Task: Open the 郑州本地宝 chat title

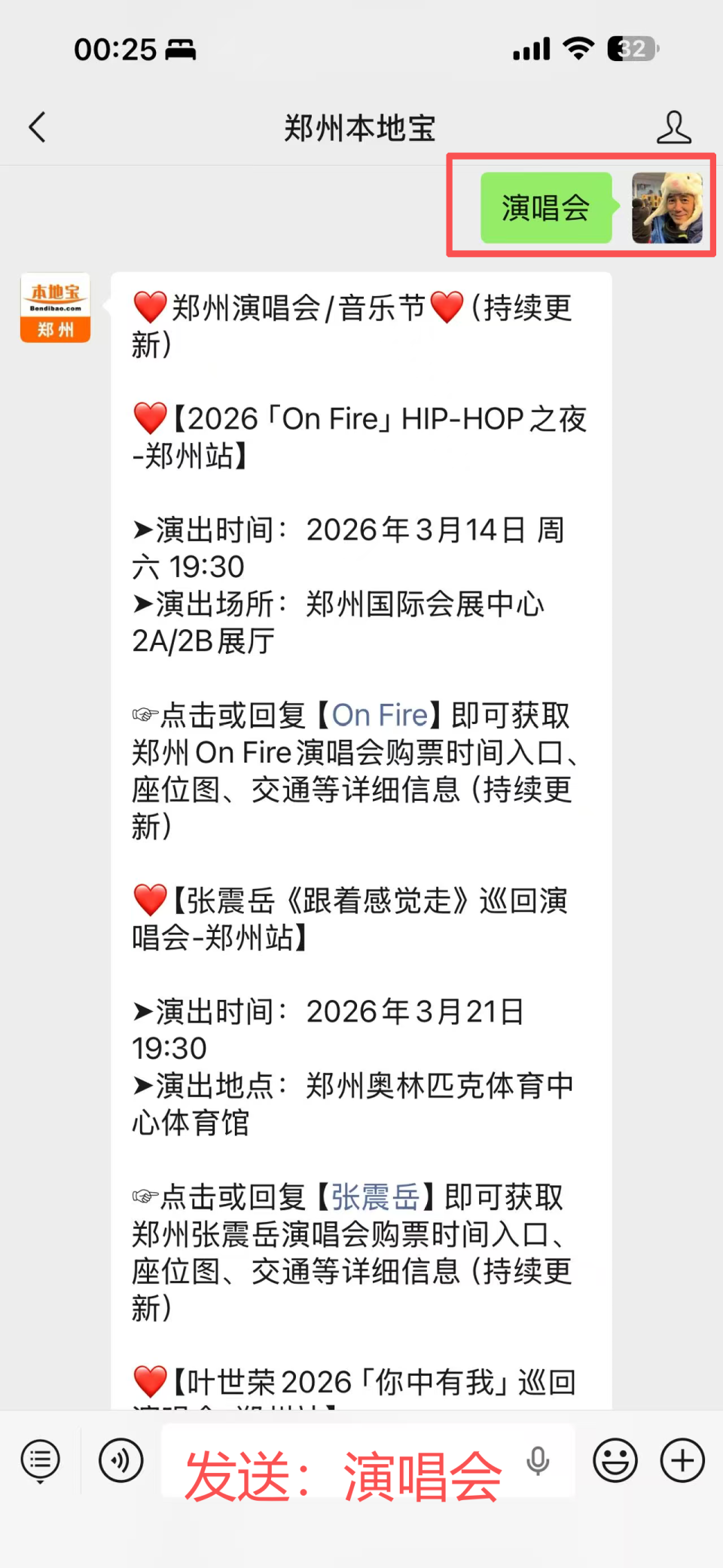Action: tap(360, 127)
